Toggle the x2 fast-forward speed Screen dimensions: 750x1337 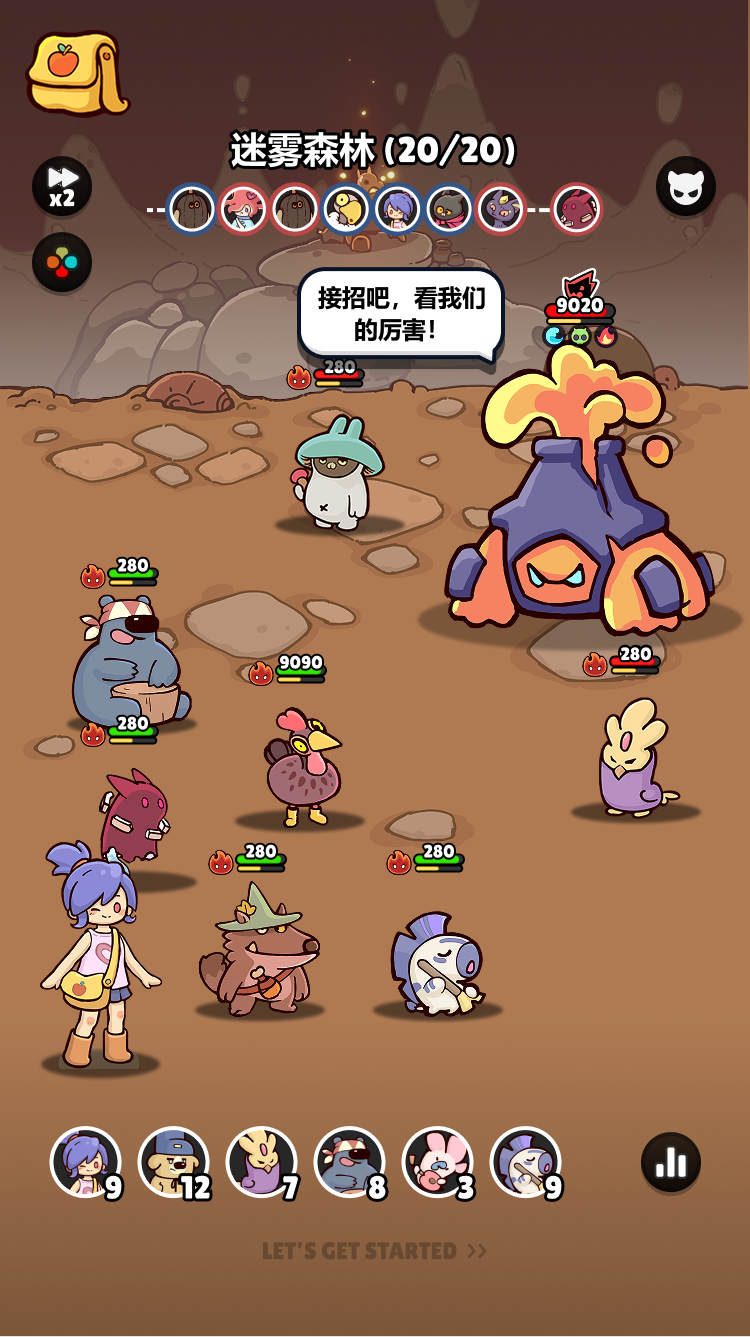point(62,186)
